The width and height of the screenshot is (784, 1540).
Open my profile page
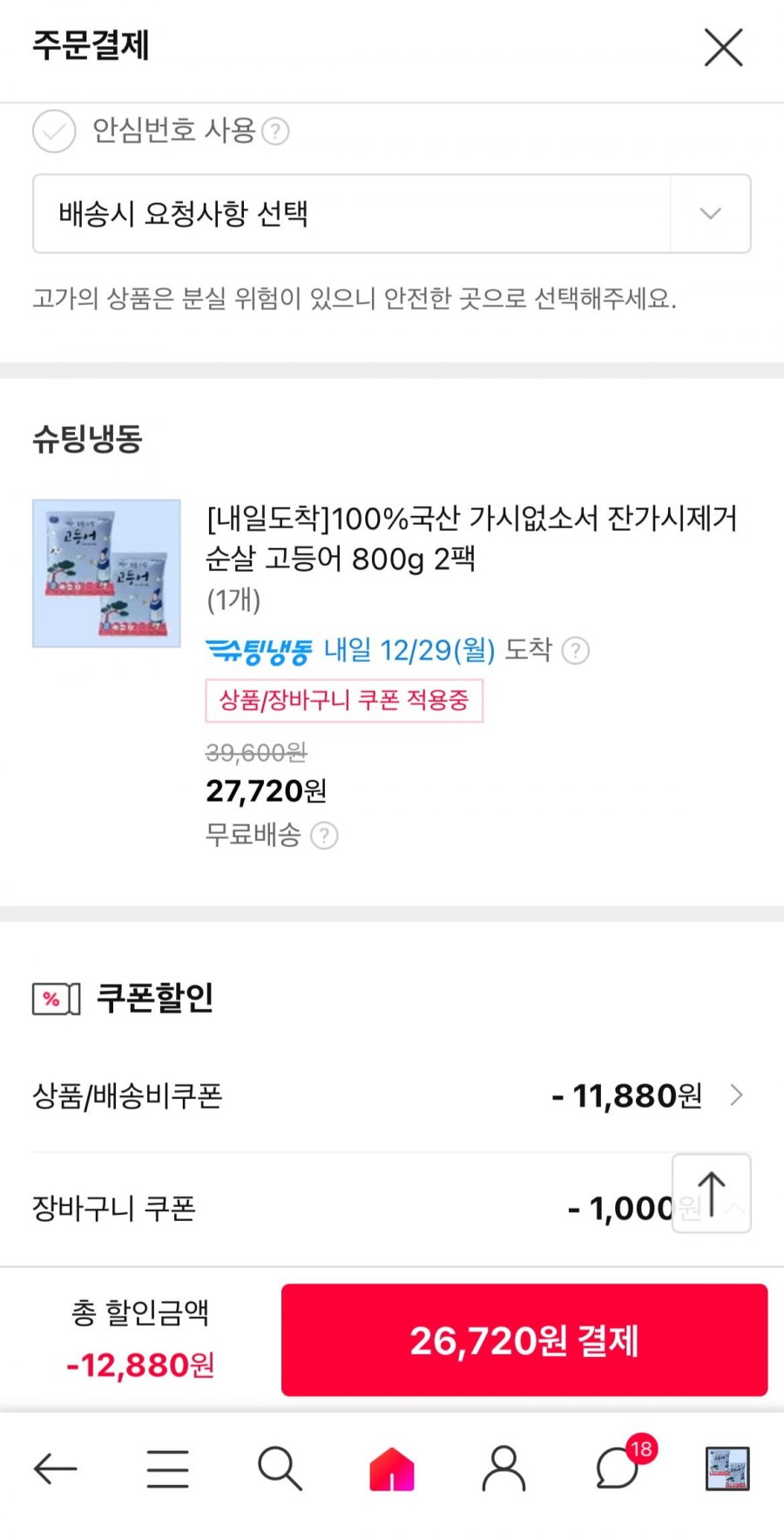point(504,1469)
